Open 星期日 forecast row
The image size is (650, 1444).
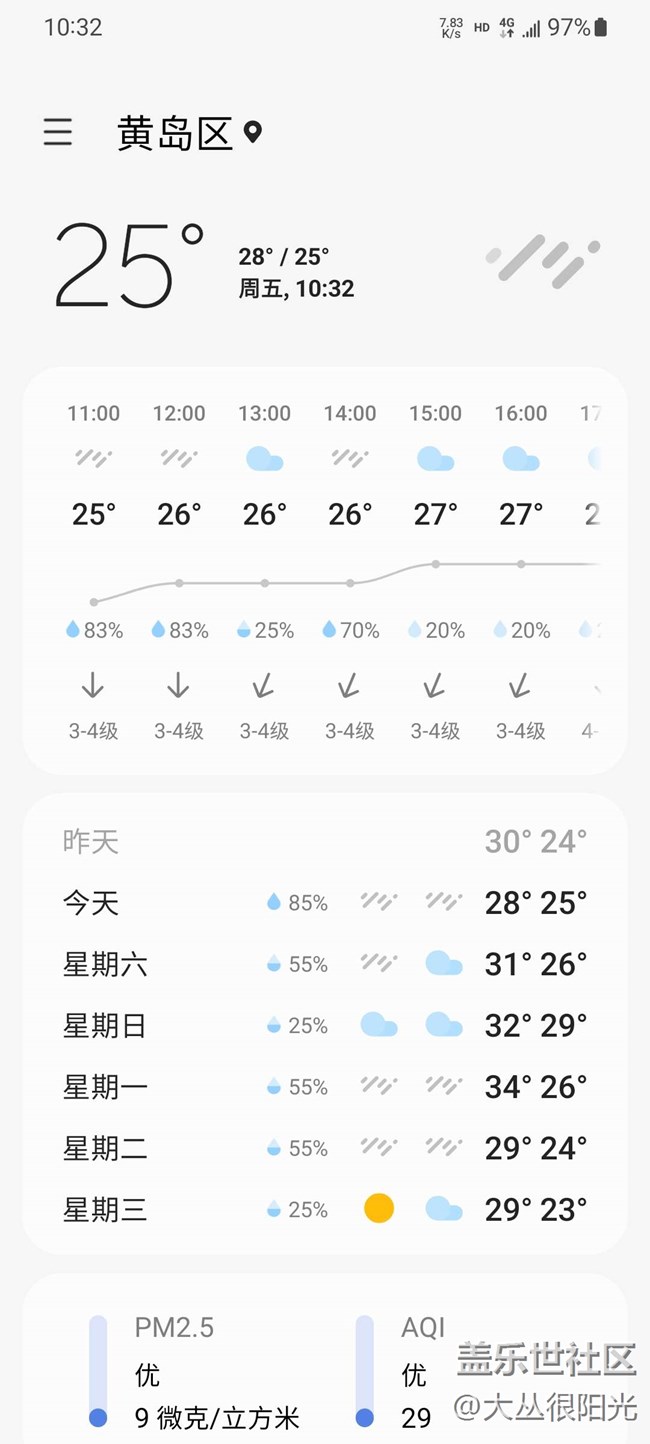(324, 1025)
